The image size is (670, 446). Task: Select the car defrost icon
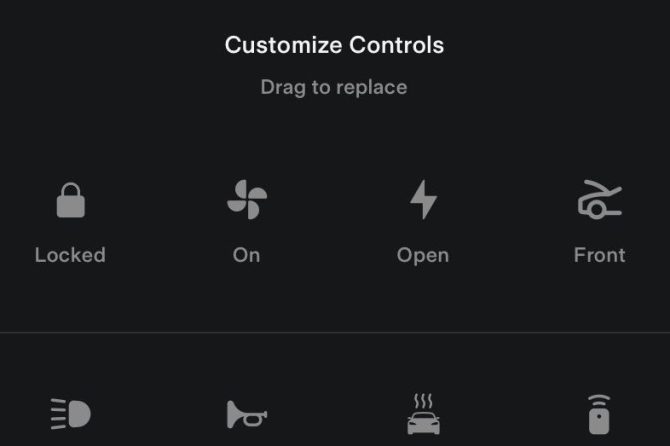point(423,414)
